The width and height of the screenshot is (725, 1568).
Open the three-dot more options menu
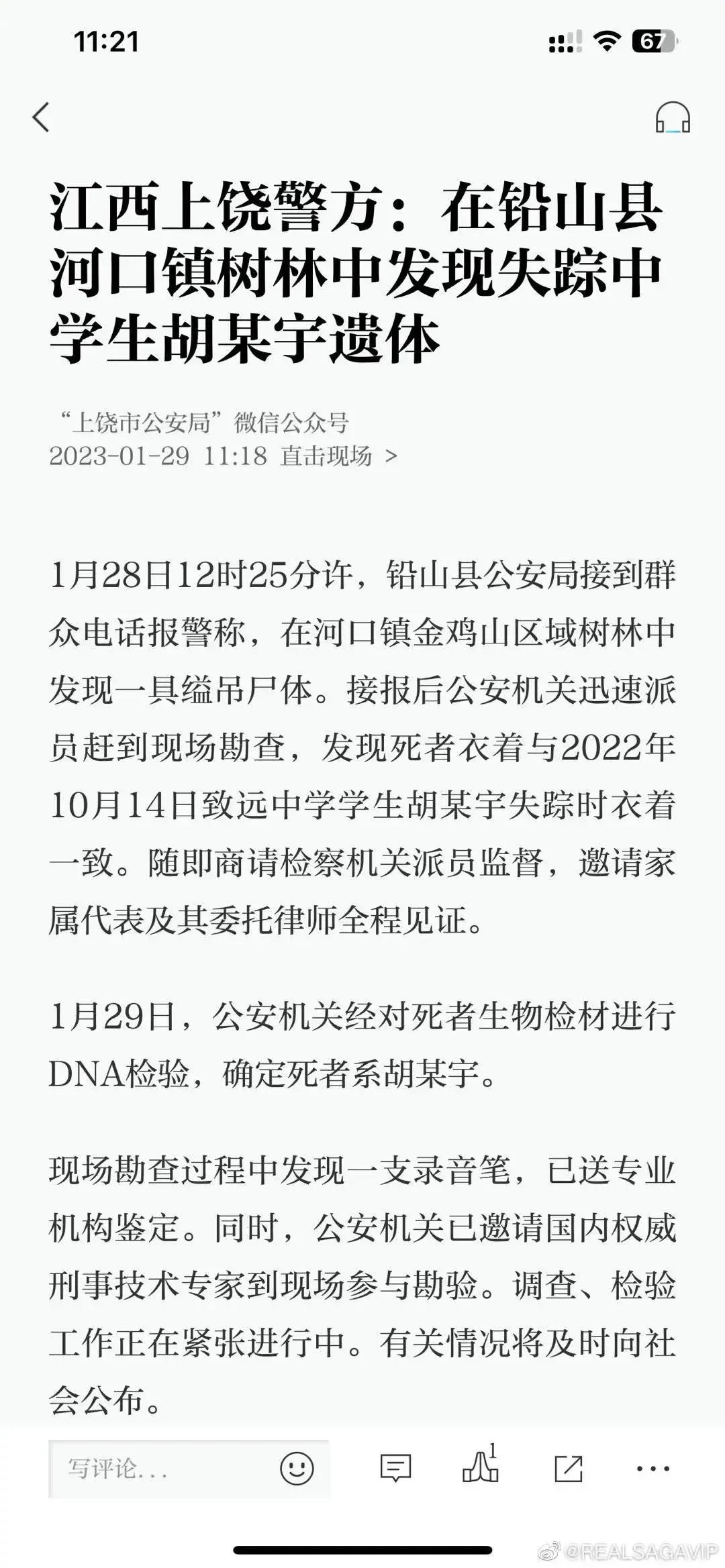pyautogui.click(x=652, y=1469)
